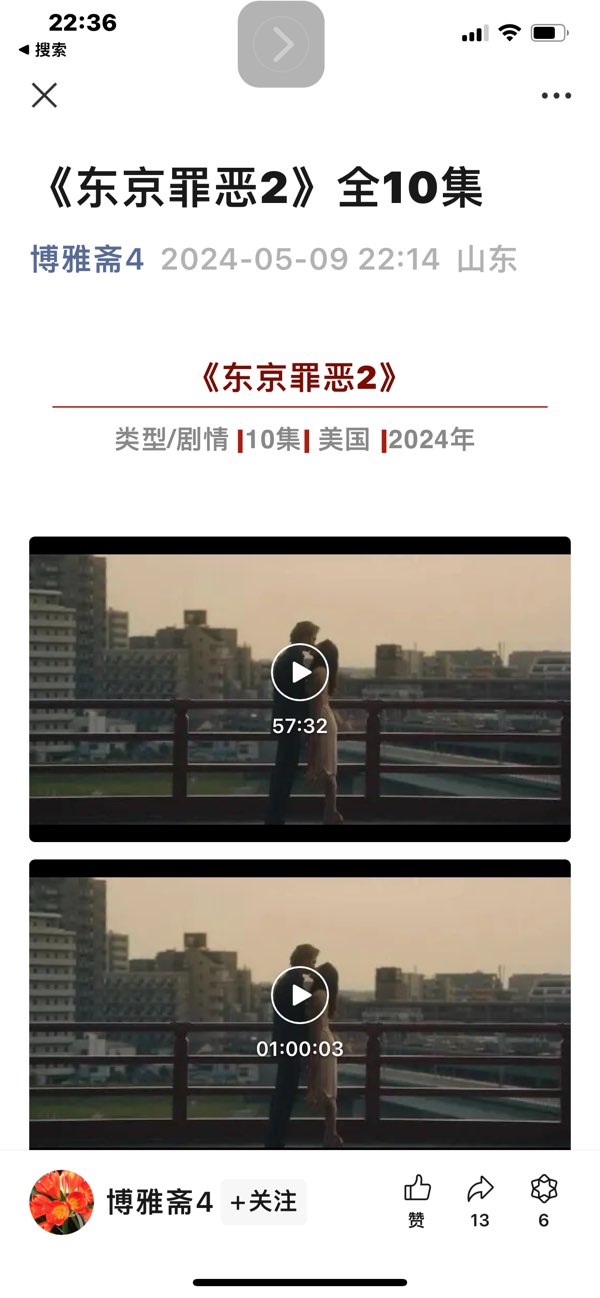Play the 57:32 video
The height and width of the screenshot is (1298, 600).
click(x=300, y=672)
